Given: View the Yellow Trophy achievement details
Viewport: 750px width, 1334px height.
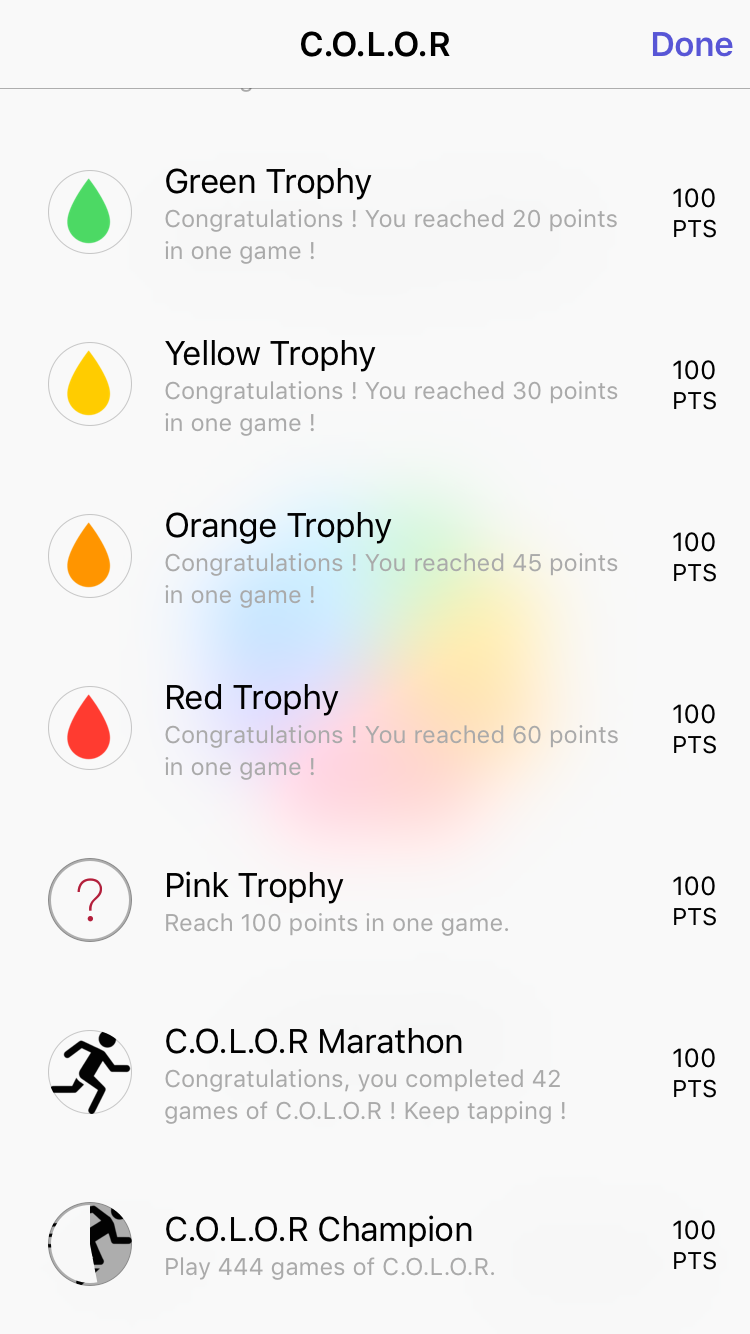Looking at the screenshot, I should tap(375, 384).
